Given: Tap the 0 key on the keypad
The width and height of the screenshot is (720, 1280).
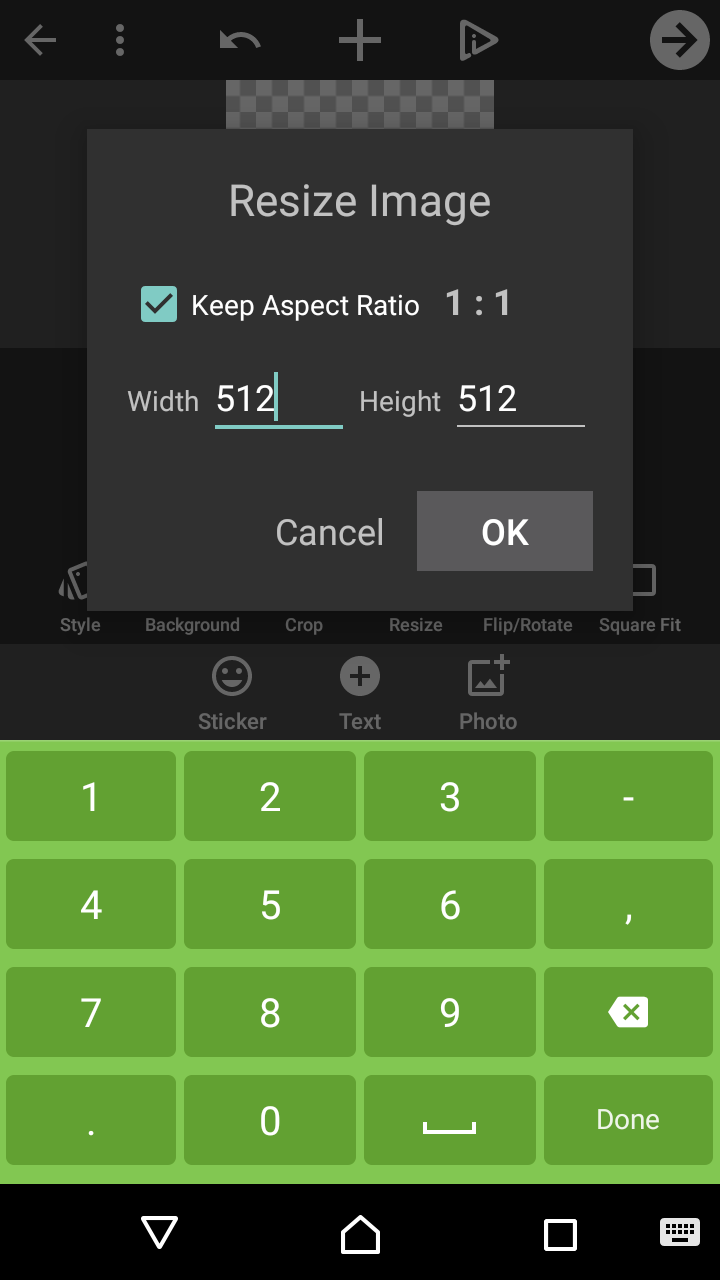Looking at the screenshot, I should point(270,1120).
